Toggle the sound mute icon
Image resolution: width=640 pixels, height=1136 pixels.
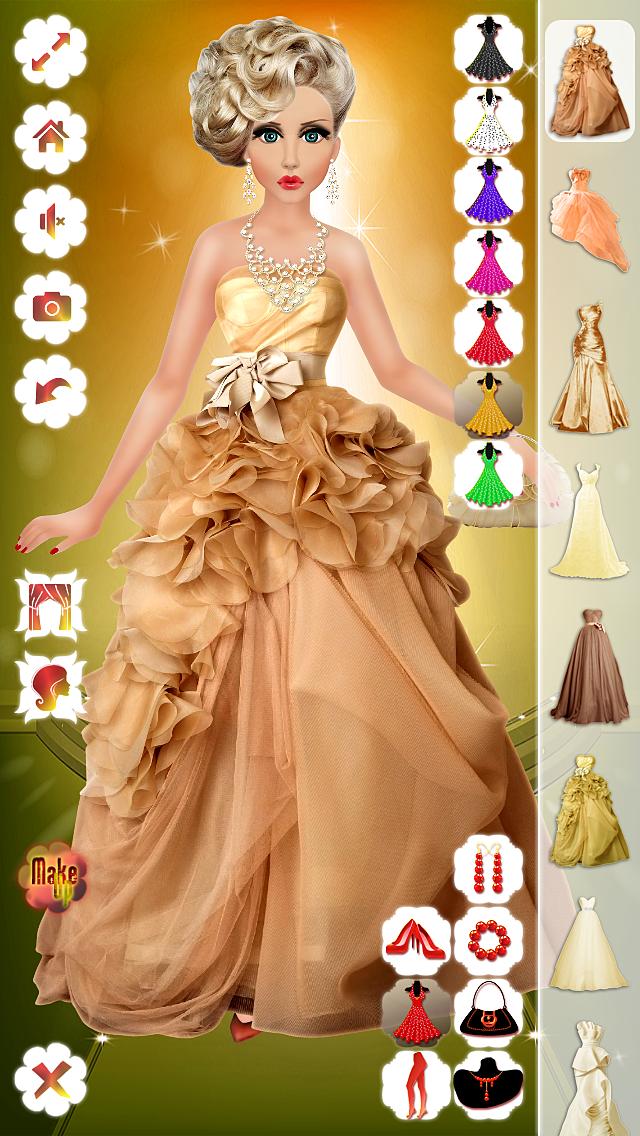[x=50, y=220]
